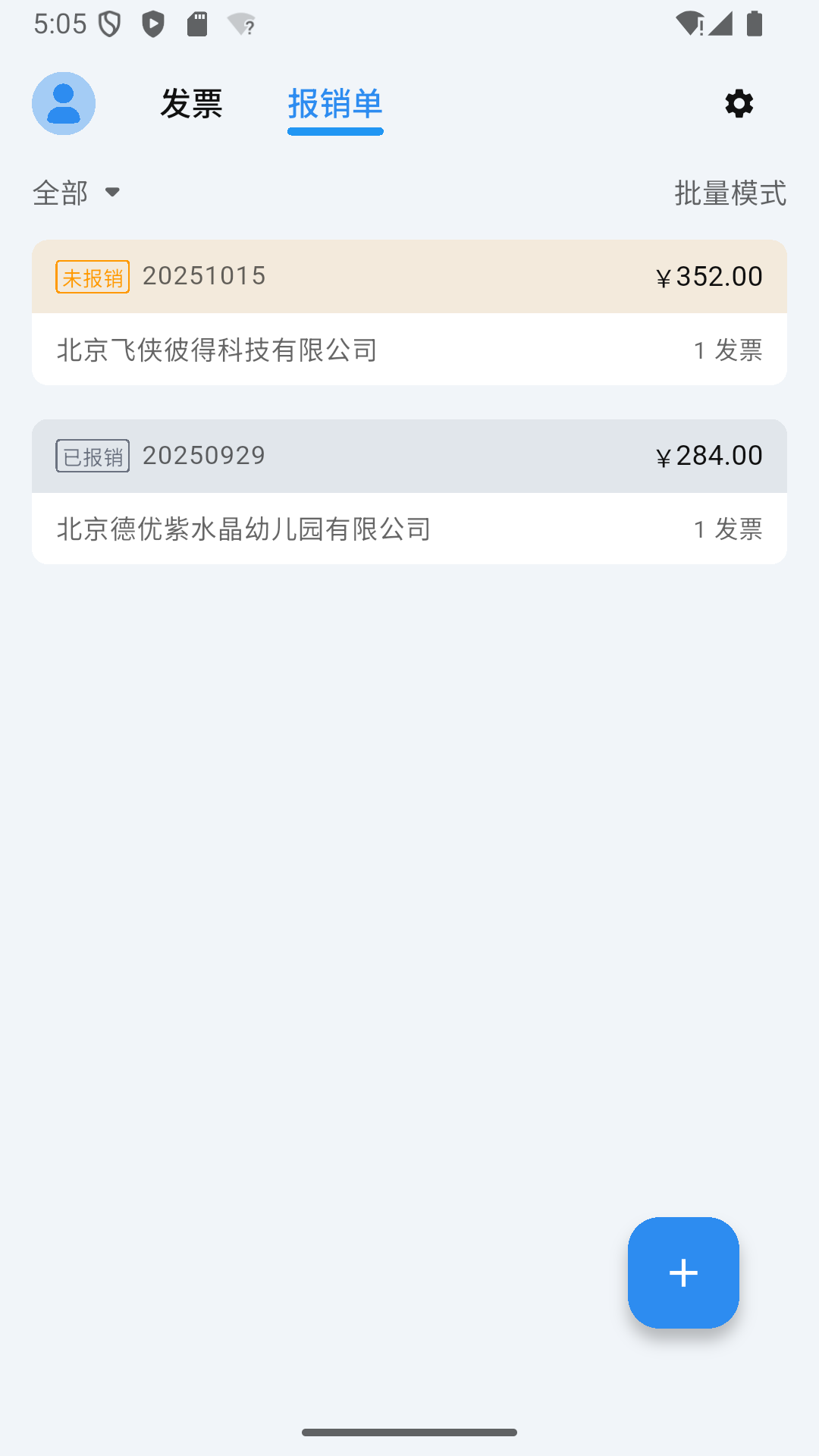This screenshot has width=819, height=1456.
Task: Tap the battery icon in the status bar
Action: [x=753, y=24]
